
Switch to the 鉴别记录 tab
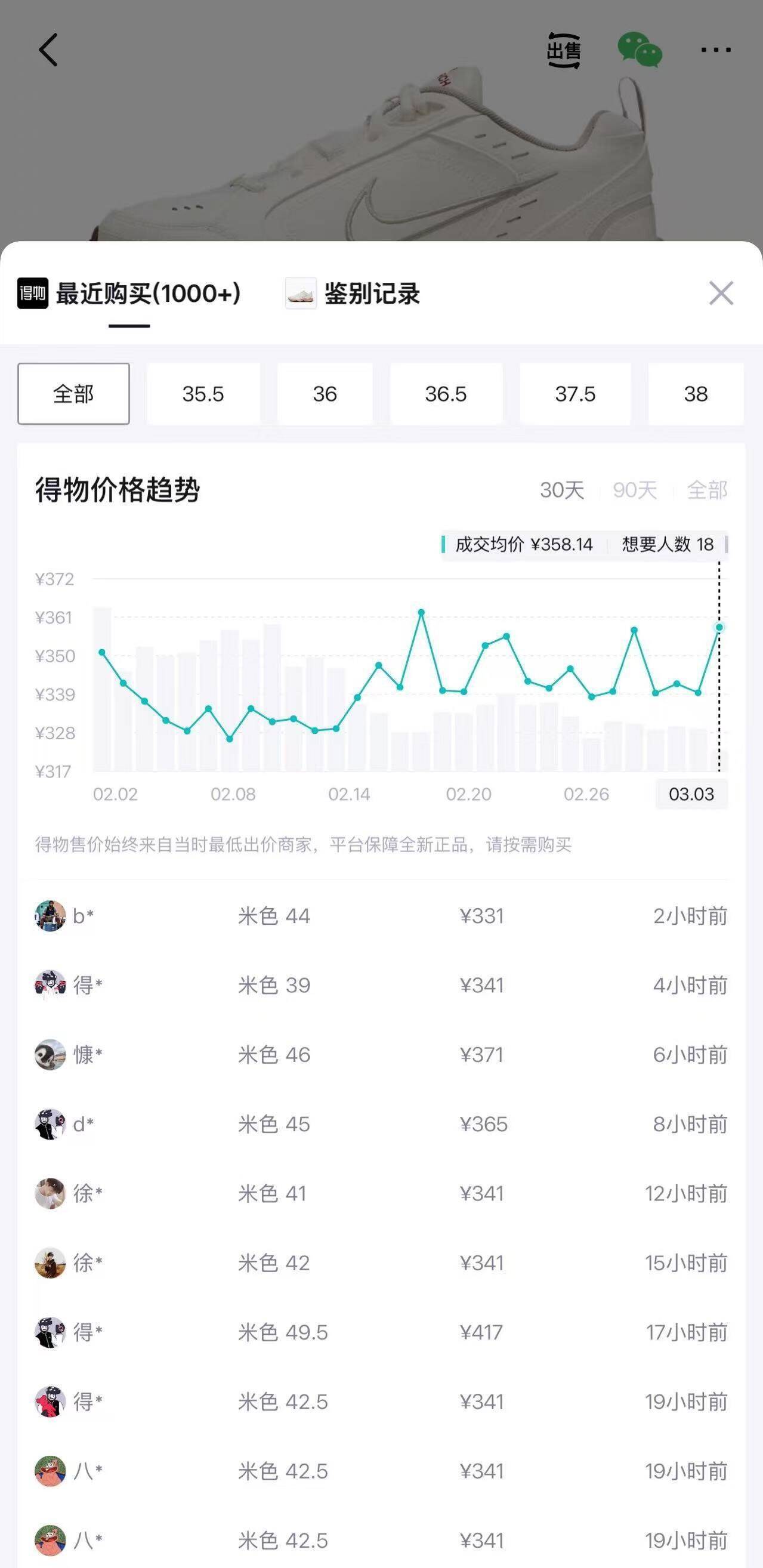coord(353,294)
